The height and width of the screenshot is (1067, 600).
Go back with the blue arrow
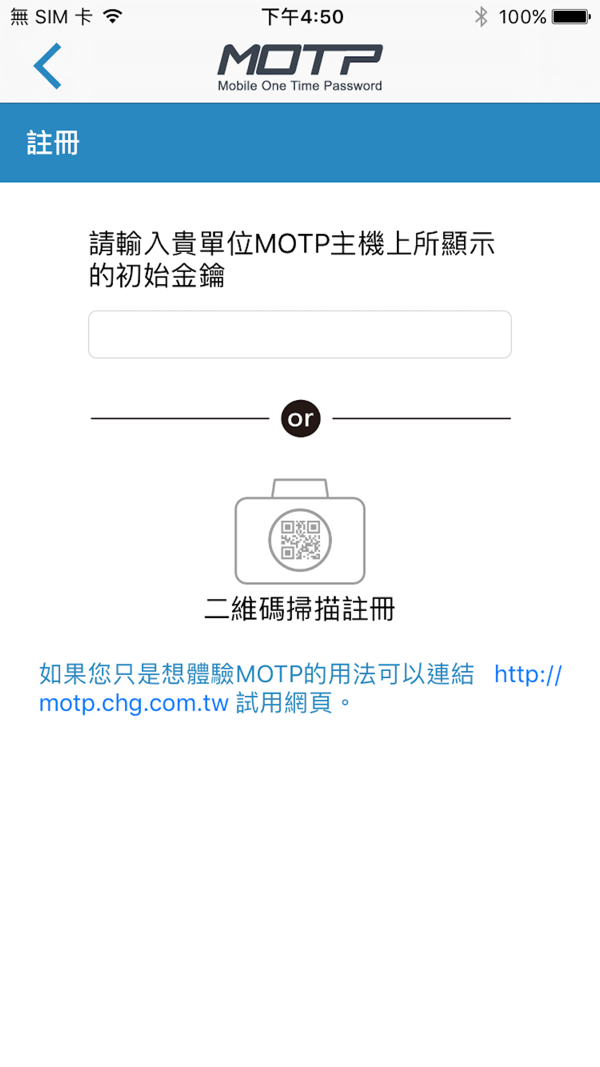tap(48, 66)
